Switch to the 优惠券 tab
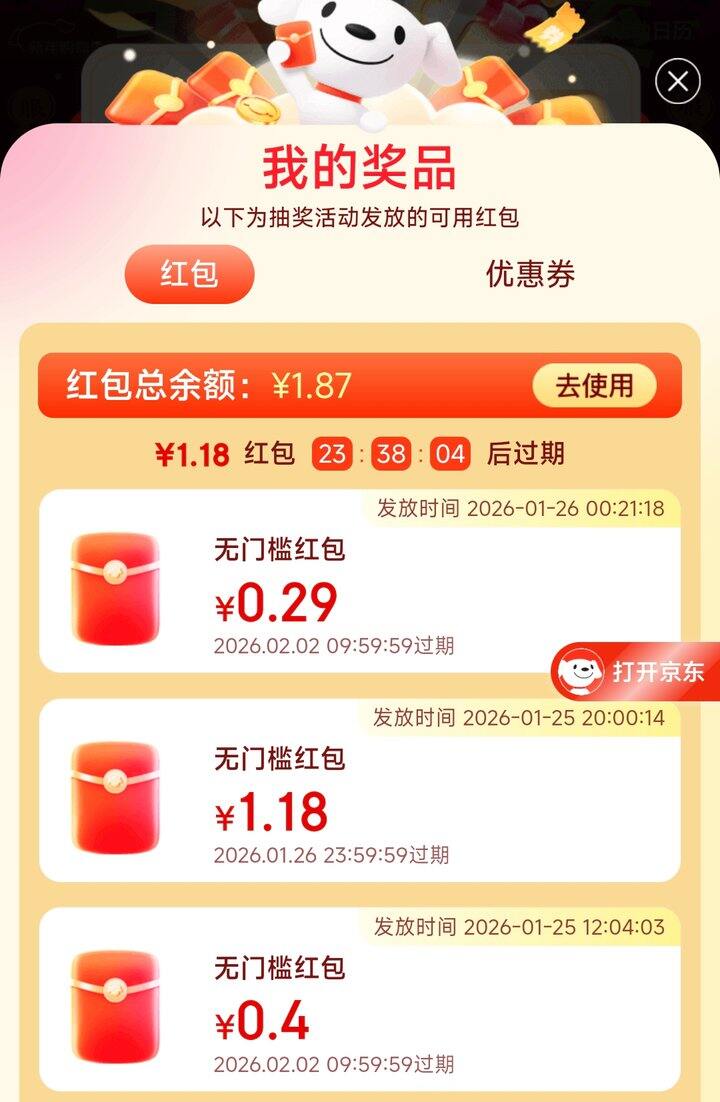 click(x=530, y=278)
